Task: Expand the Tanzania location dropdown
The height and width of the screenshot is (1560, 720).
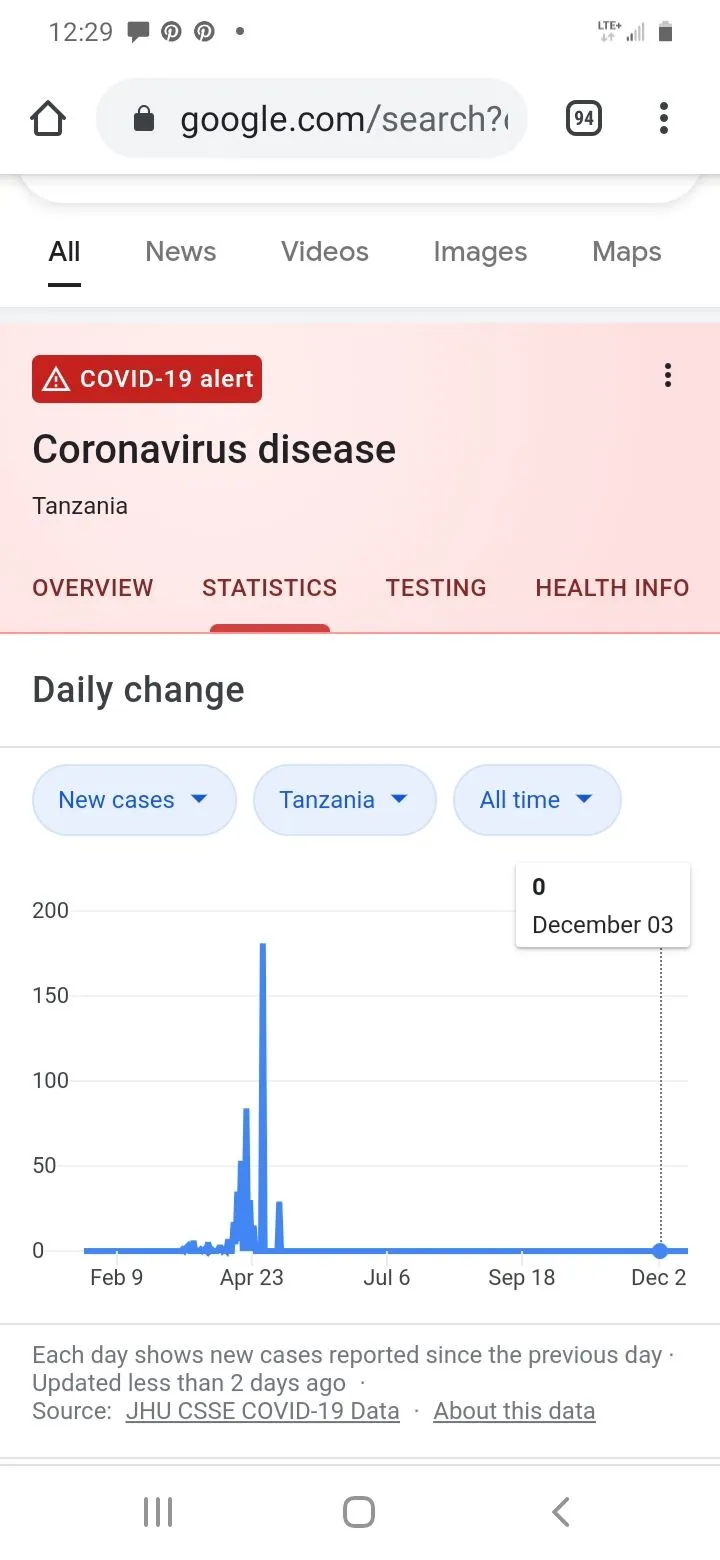Action: (x=344, y=800)
